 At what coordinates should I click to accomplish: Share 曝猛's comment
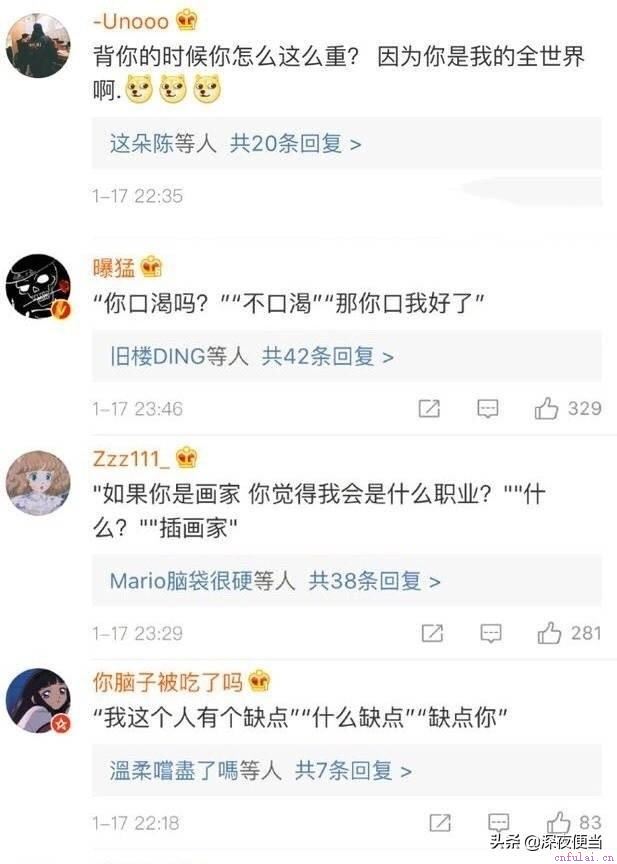click(429, 408)
